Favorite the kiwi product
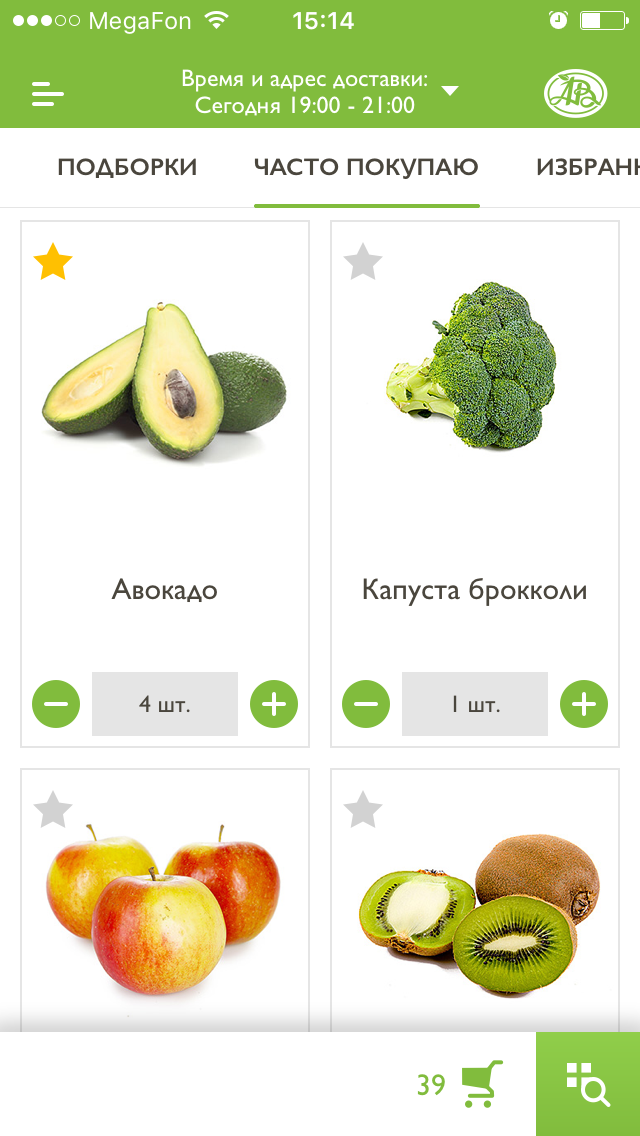Image resolution: width=640 pixels, height=1136 pixels. click(x=363, y=810)
